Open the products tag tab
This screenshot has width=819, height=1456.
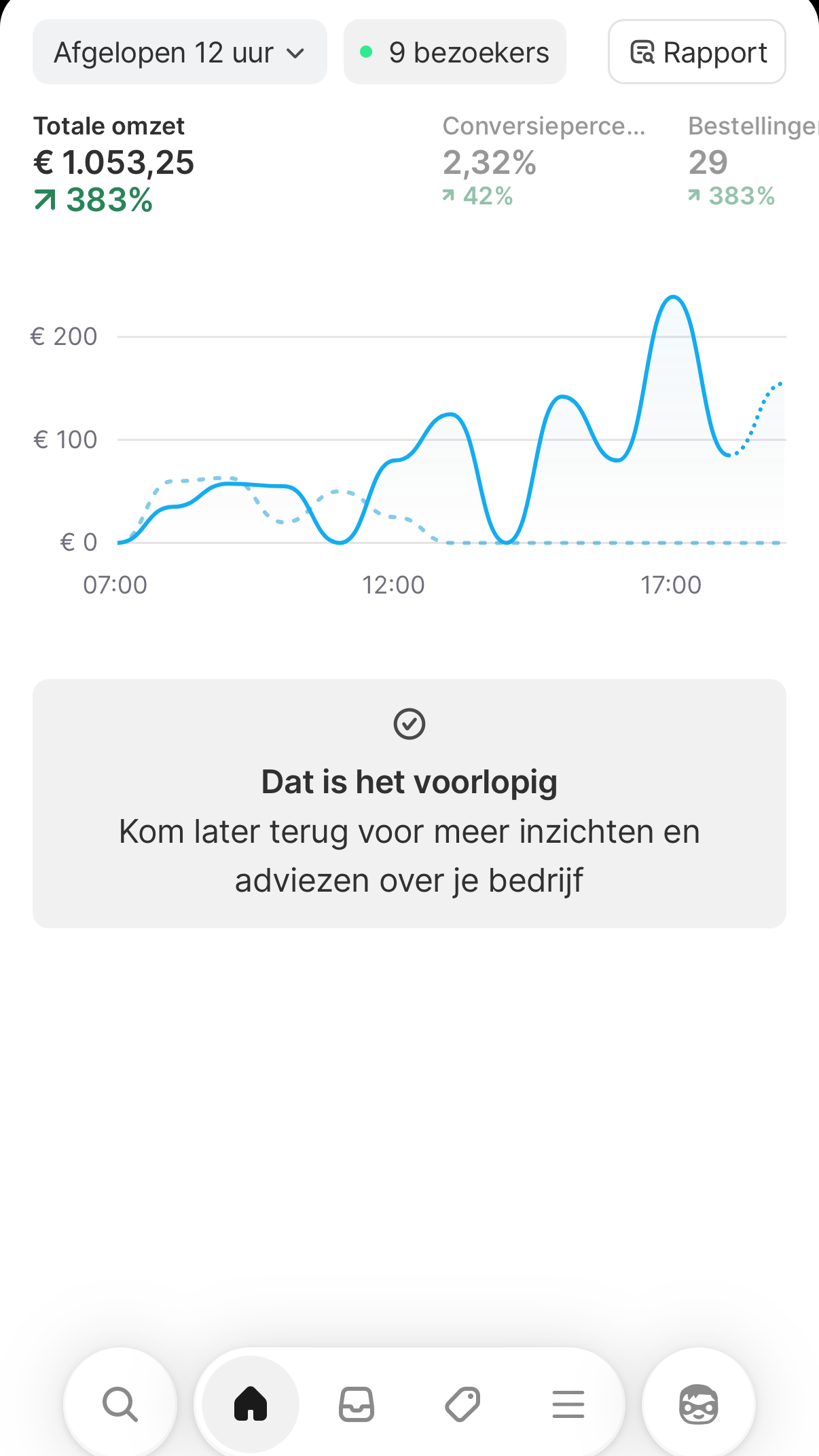coord(462,1404)
